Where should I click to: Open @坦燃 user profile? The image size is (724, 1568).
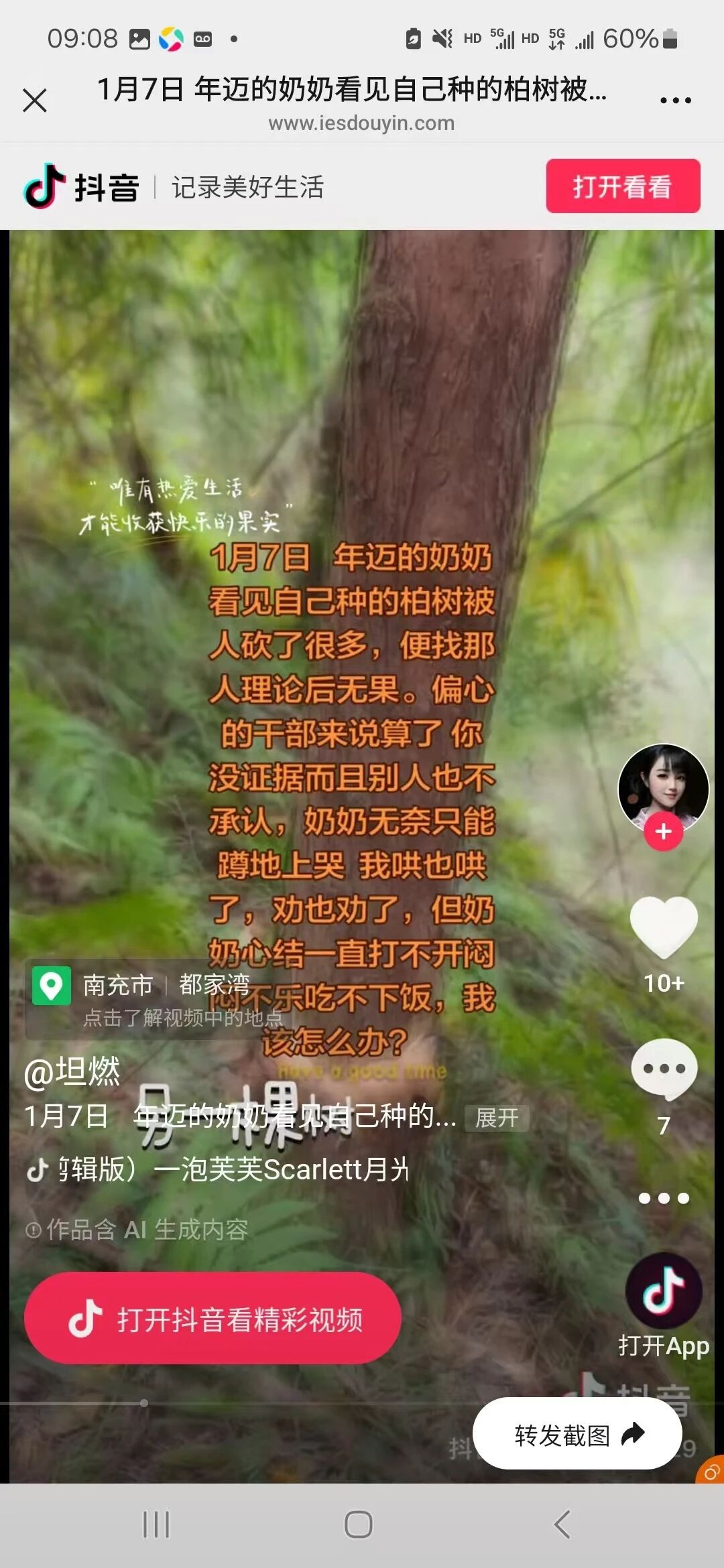(x=72, y=1071)
